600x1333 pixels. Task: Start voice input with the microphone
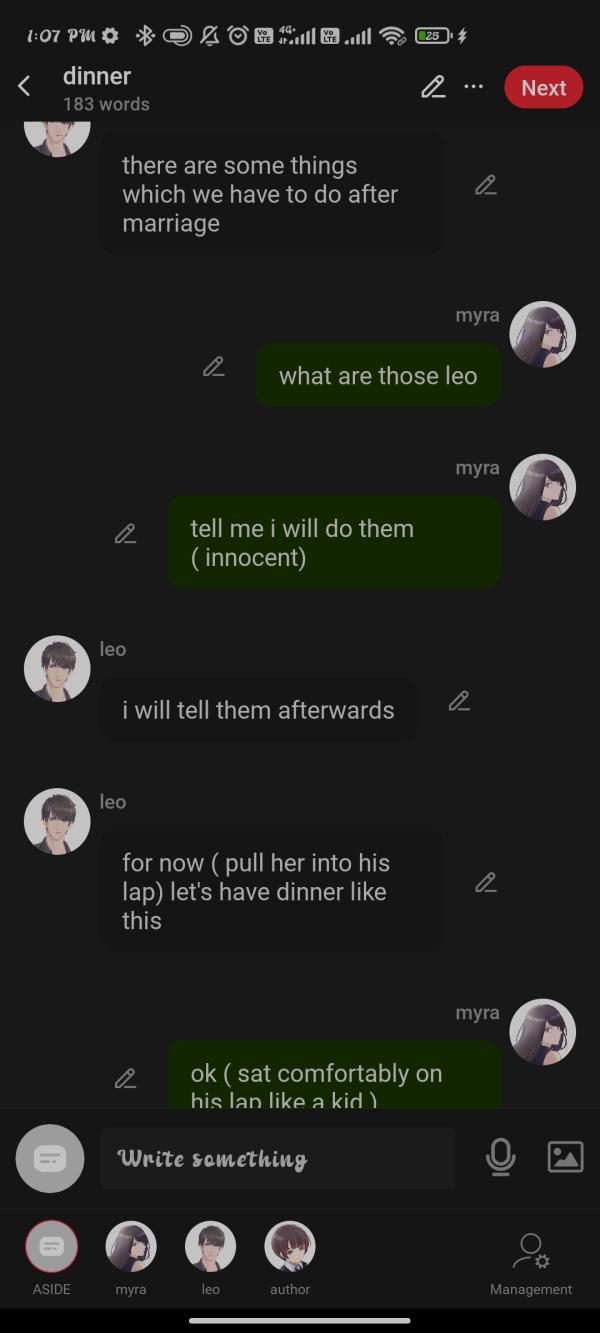point(500,1157)
